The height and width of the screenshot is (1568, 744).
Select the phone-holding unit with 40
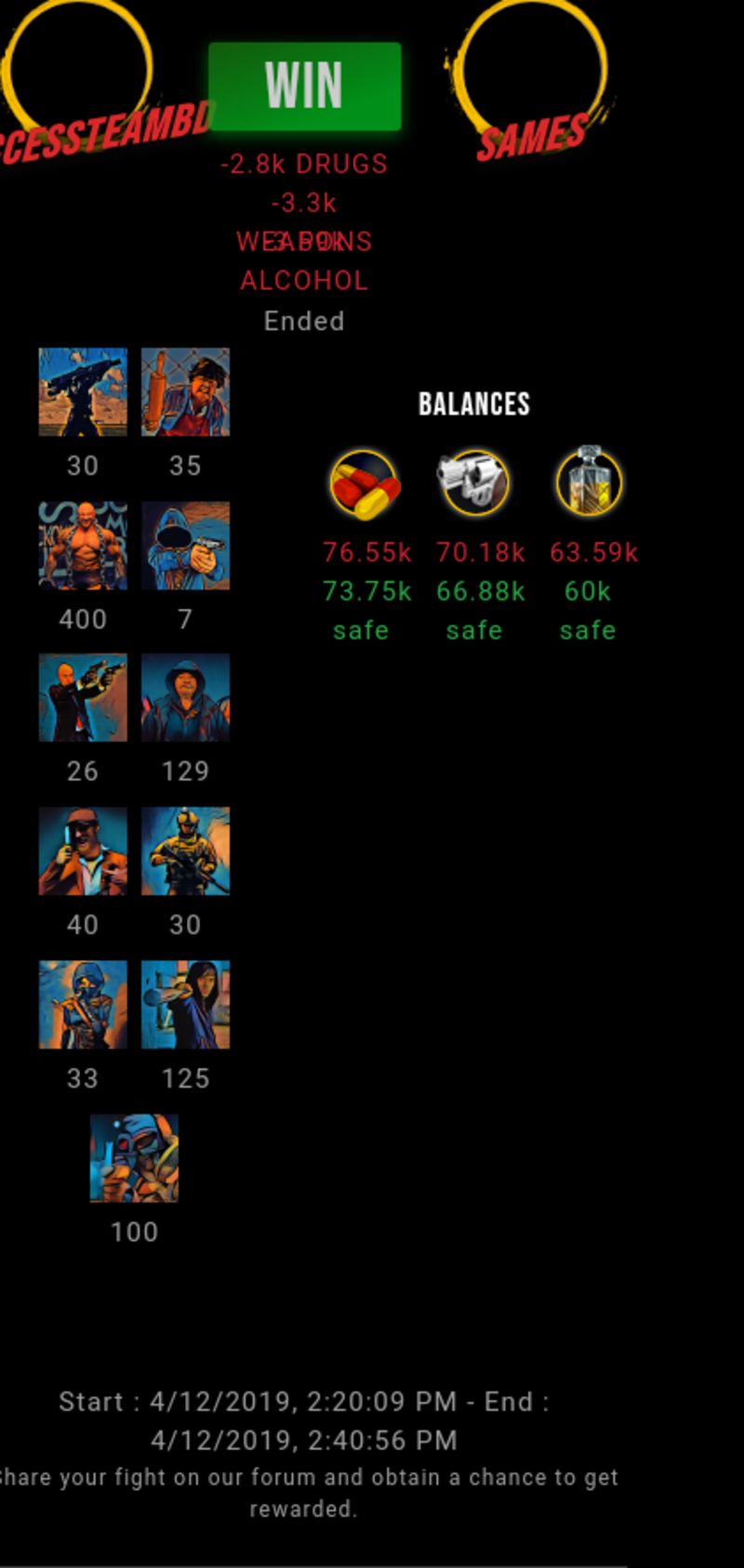pos(83,851)
